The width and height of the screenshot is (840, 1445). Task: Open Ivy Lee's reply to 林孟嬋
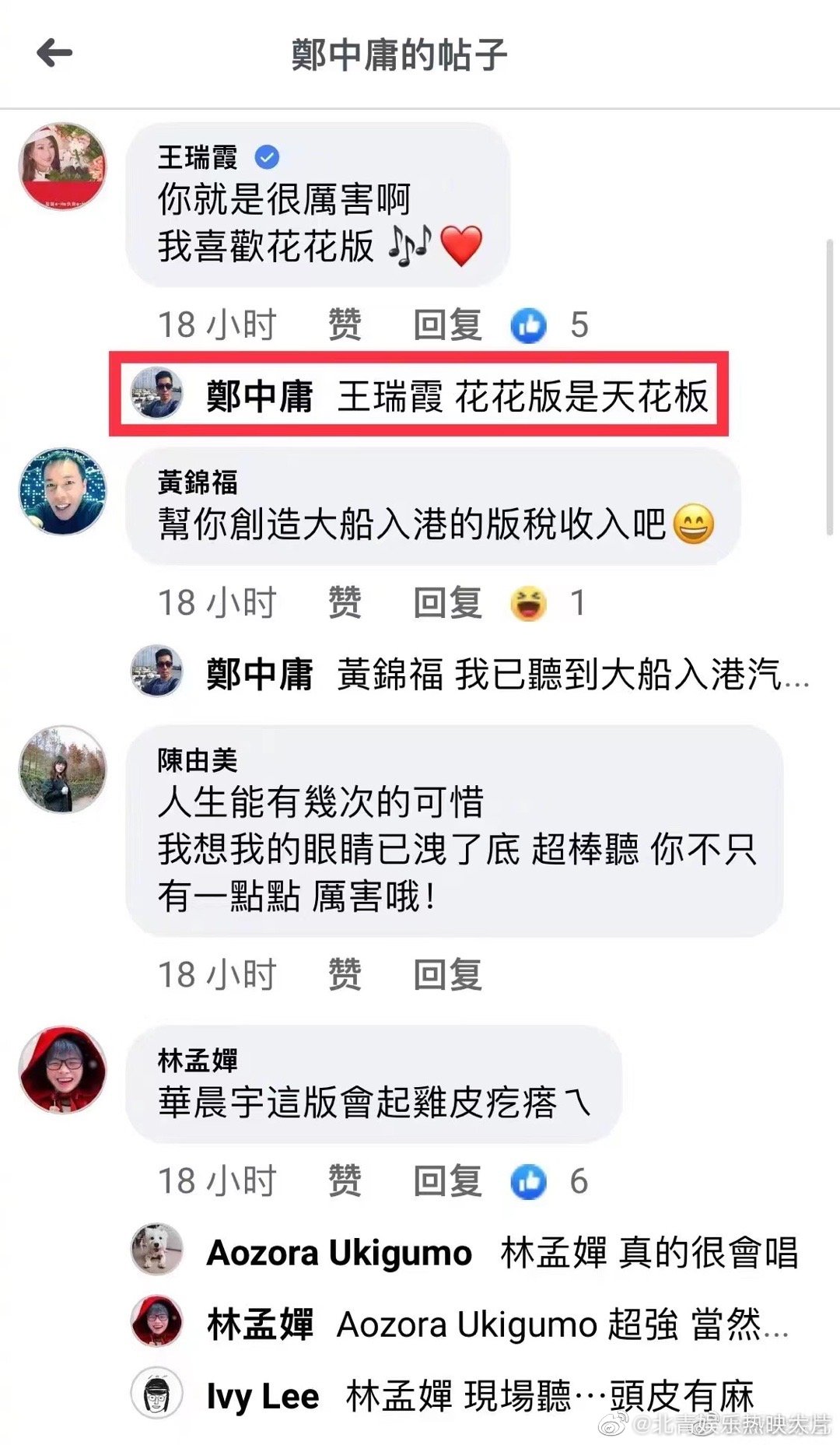(x=482, y=1396)
